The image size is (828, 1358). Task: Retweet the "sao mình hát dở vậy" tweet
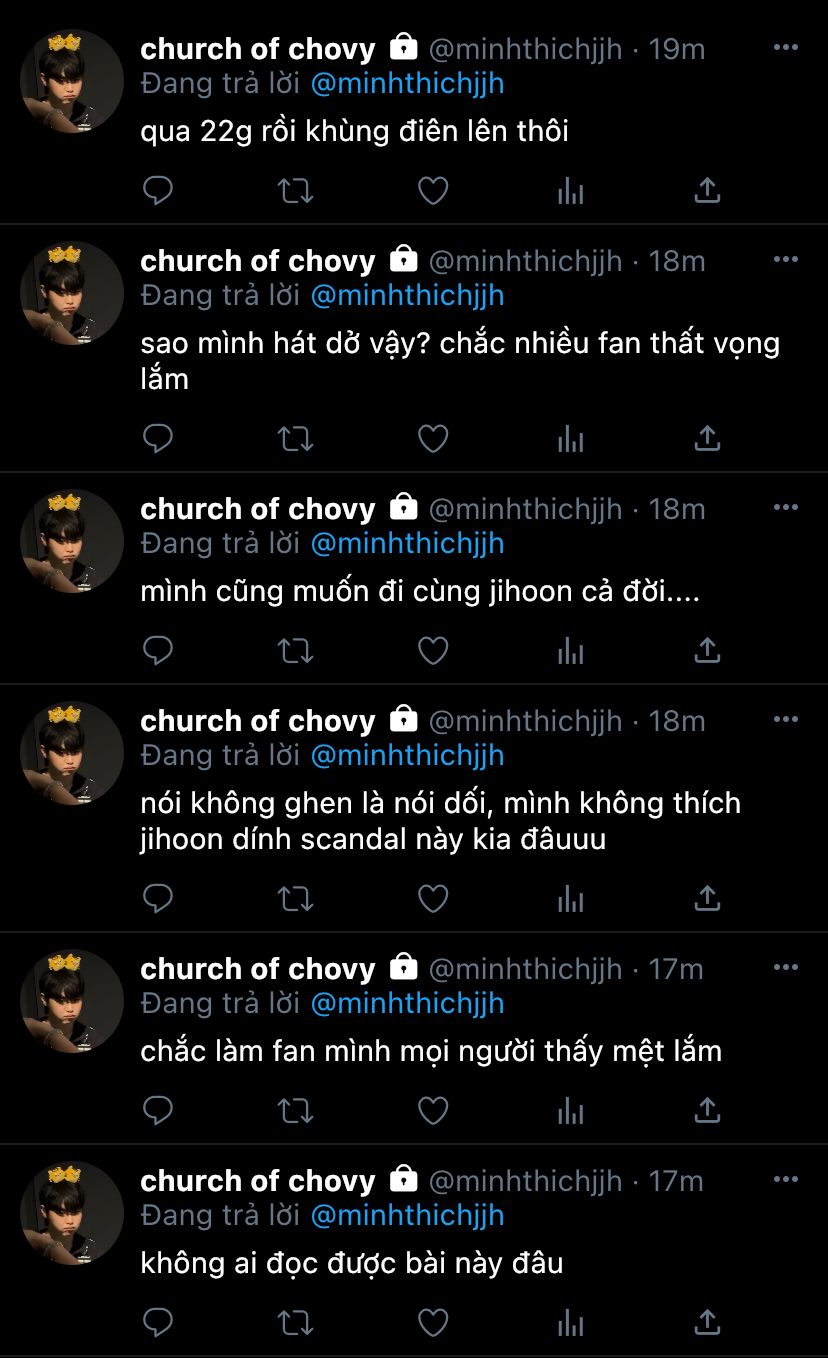pyautogui.click(x=295, y=438)
